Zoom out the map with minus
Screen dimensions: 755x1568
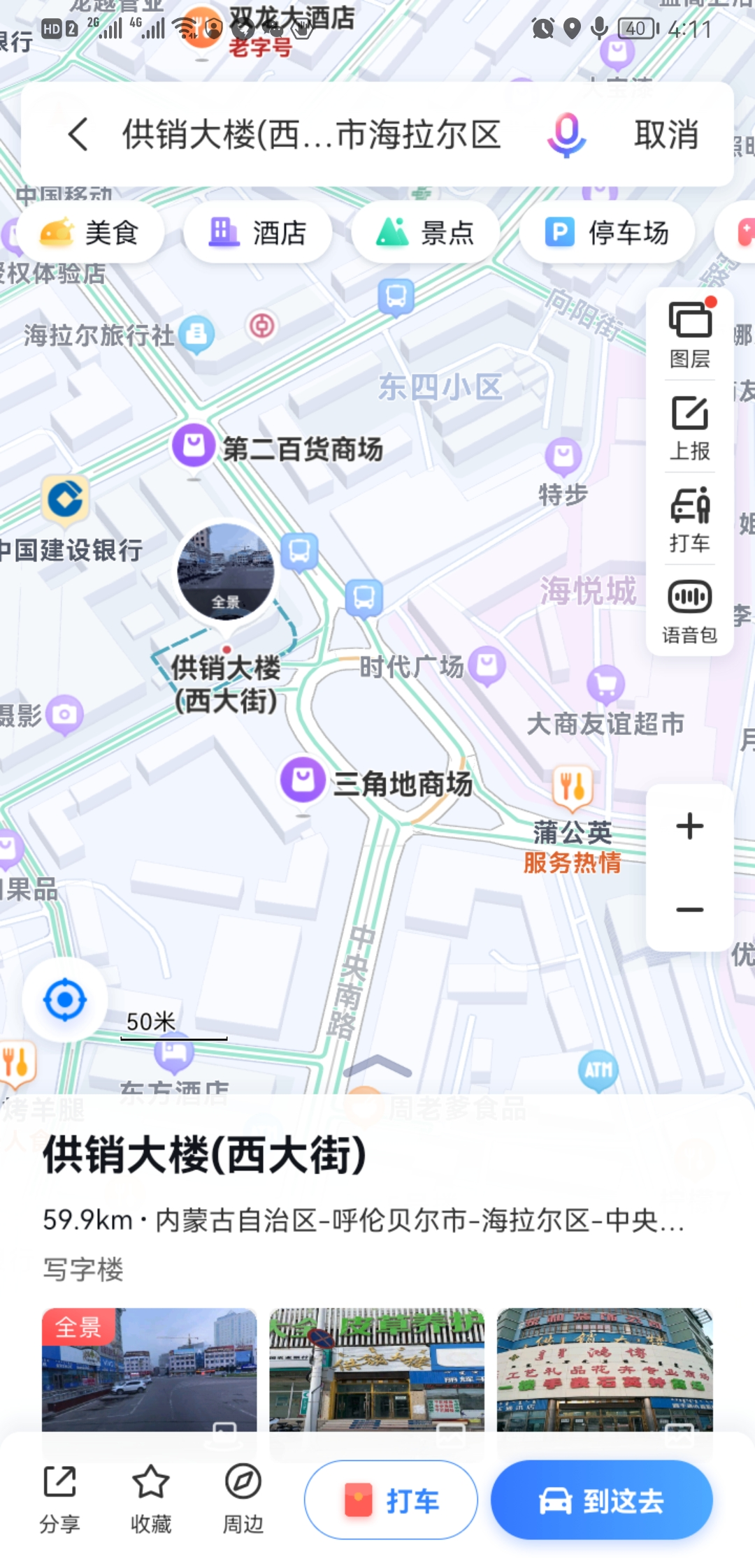tap(690, 909)
